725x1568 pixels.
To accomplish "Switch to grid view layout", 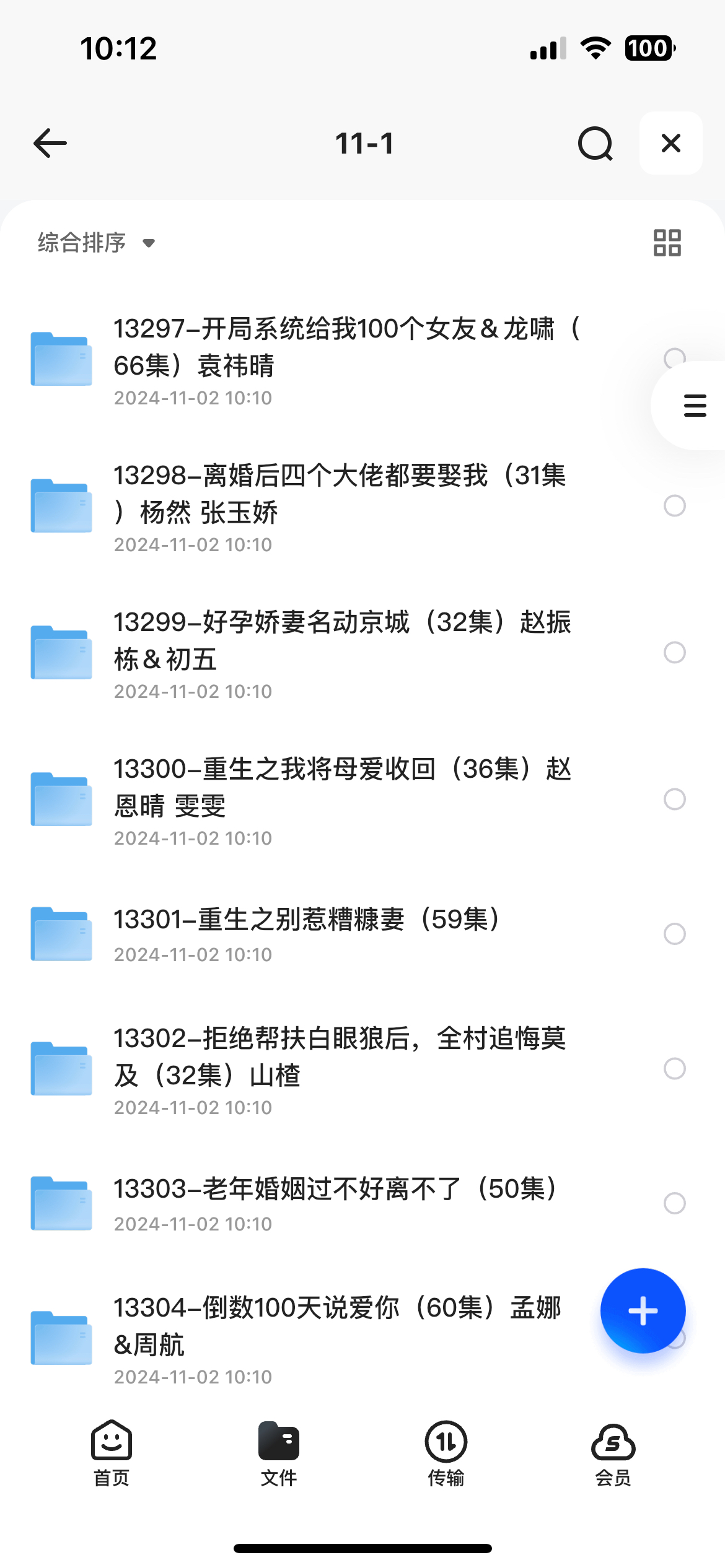I will coord(667,242).
